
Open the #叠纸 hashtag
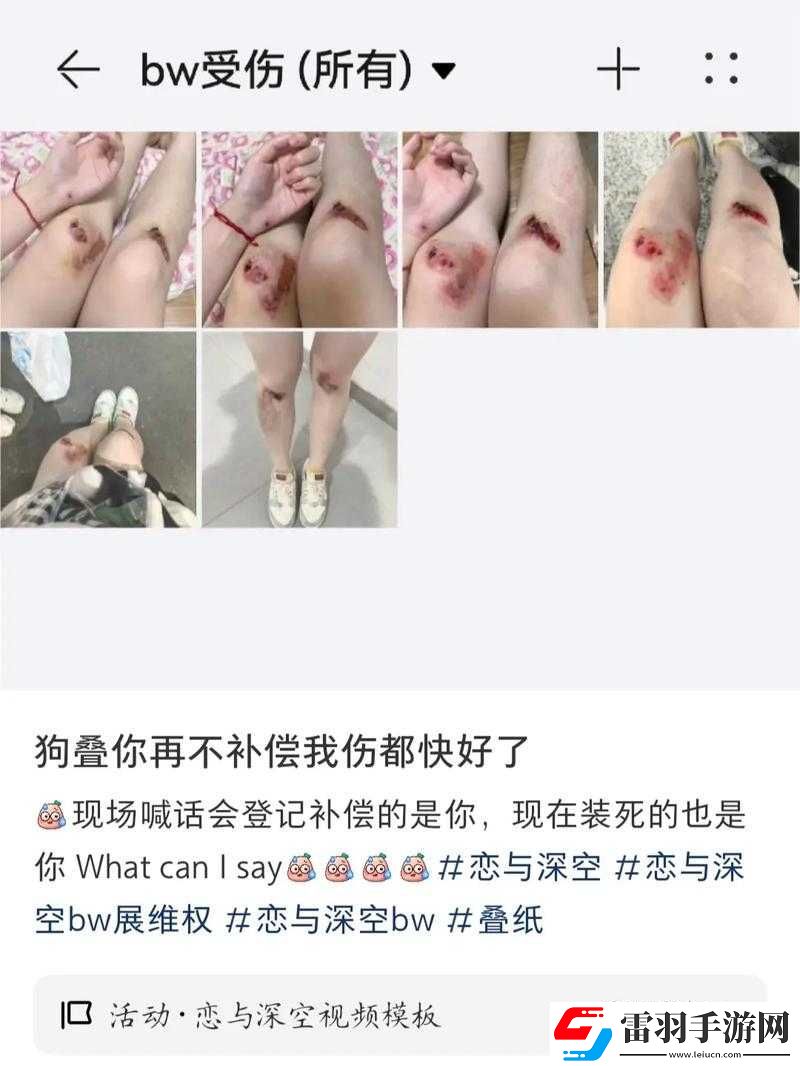click(x=495, y=919)
